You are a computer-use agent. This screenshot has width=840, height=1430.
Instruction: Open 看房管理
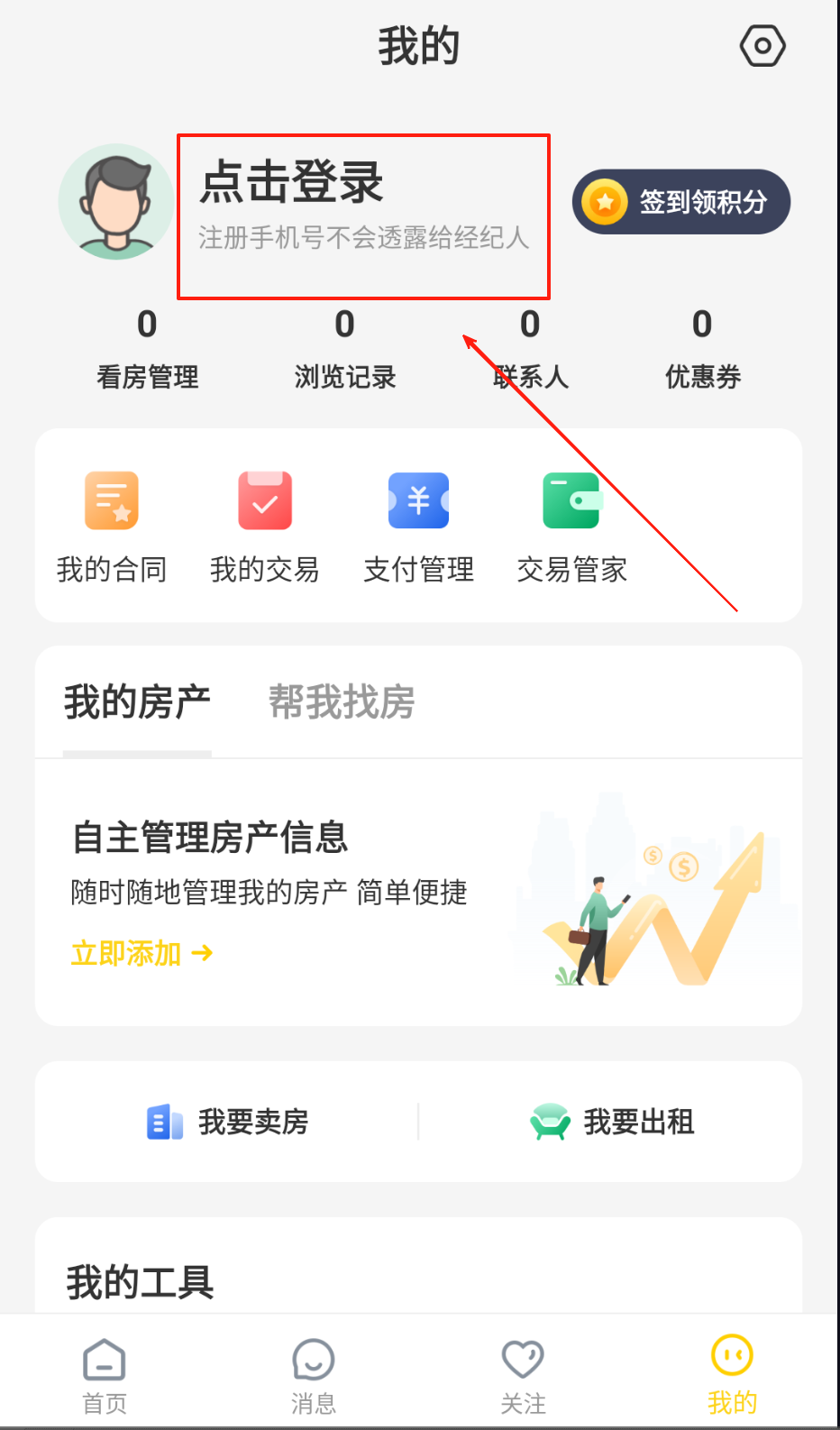pyautogui.click(x=147, y=349)
